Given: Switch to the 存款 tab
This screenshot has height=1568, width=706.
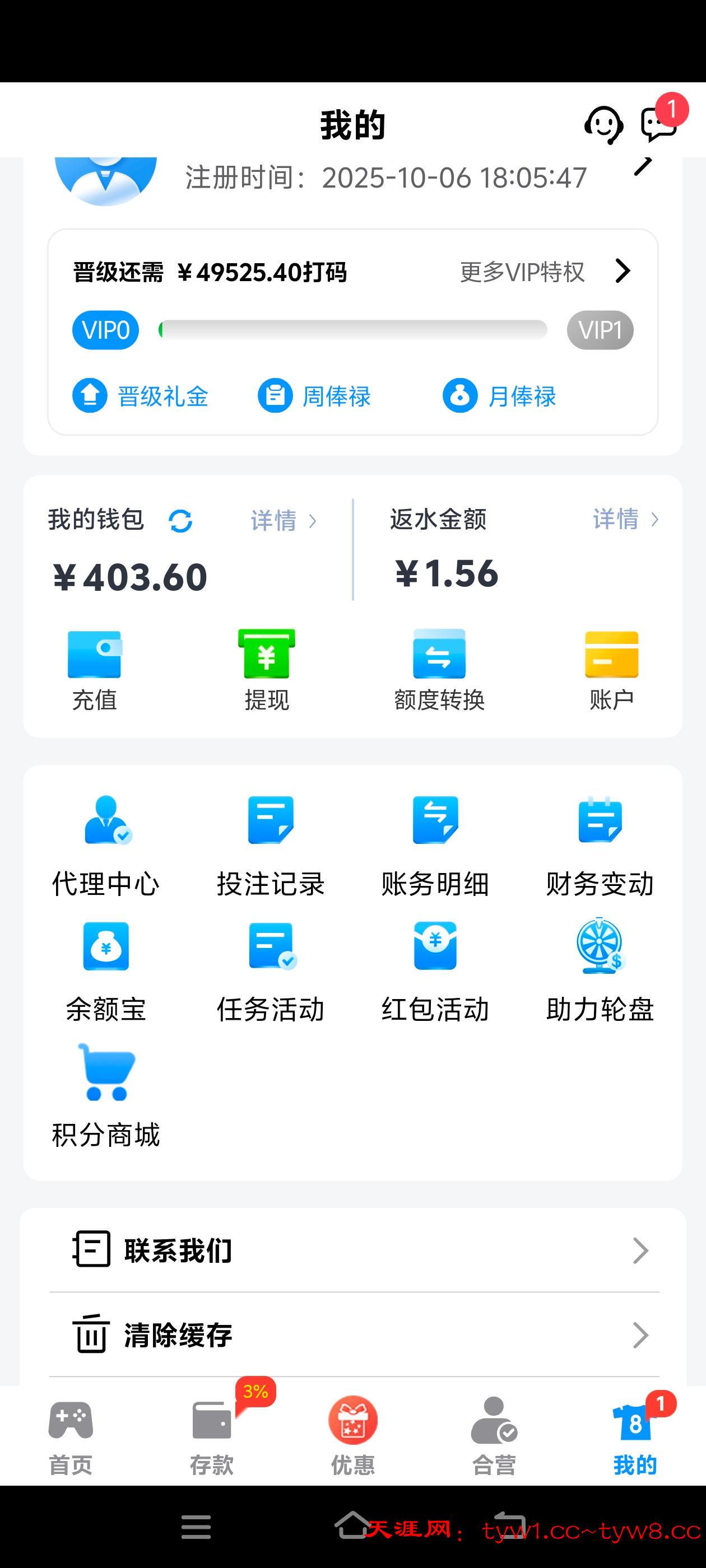Looking at the screenshot, I should click(211, 1438).
